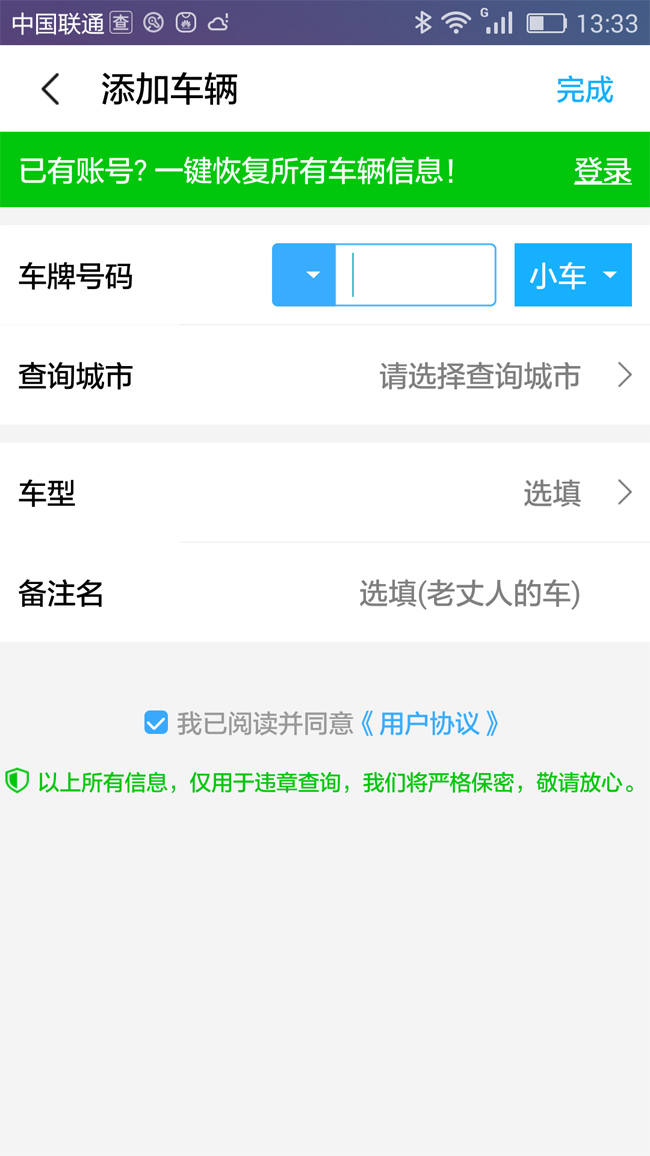
Task: Open the 车型 car model row
Action: click(325, 492)
